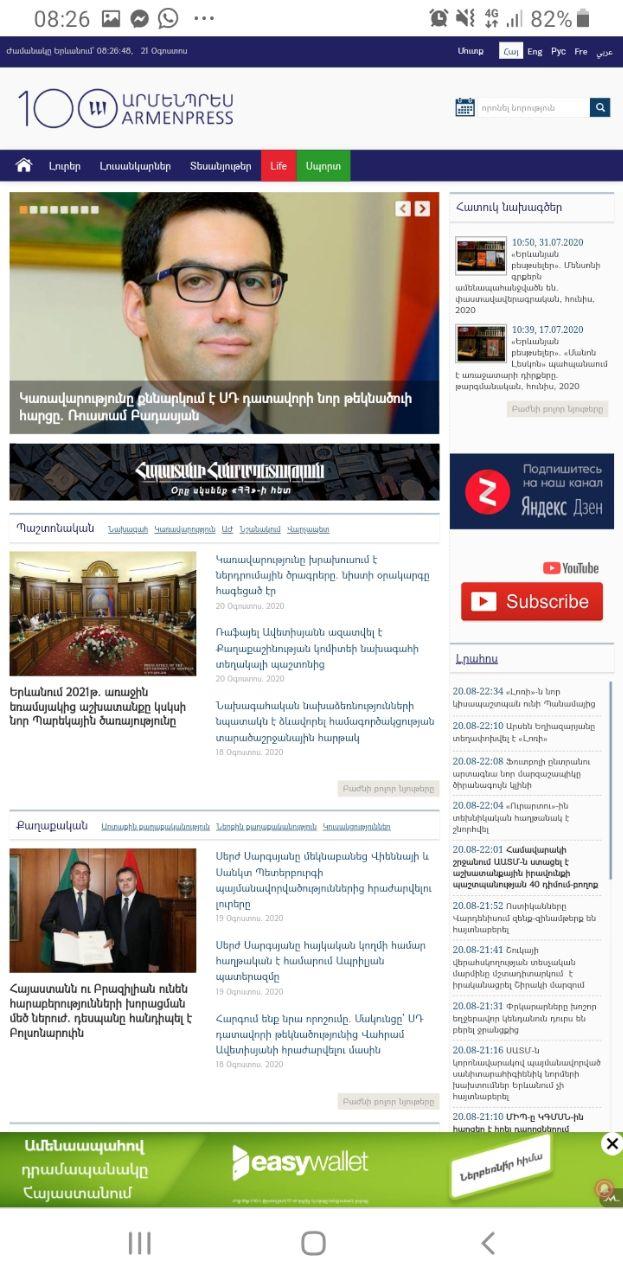Go to the home icon in navbar
Viewport: 623px width, 1280px height.
pyautogui.click(x=24, y=166)
